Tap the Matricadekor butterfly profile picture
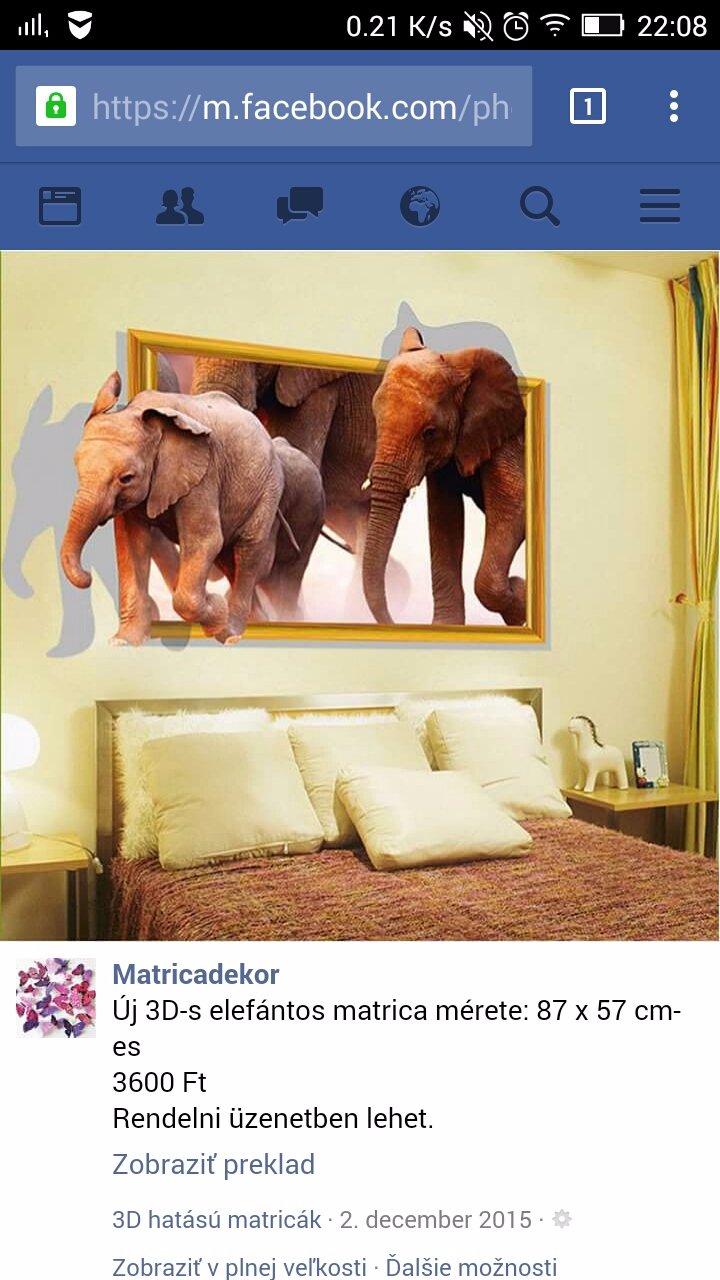This screenshot has width=720, height=1280. [x=56, y=998]
